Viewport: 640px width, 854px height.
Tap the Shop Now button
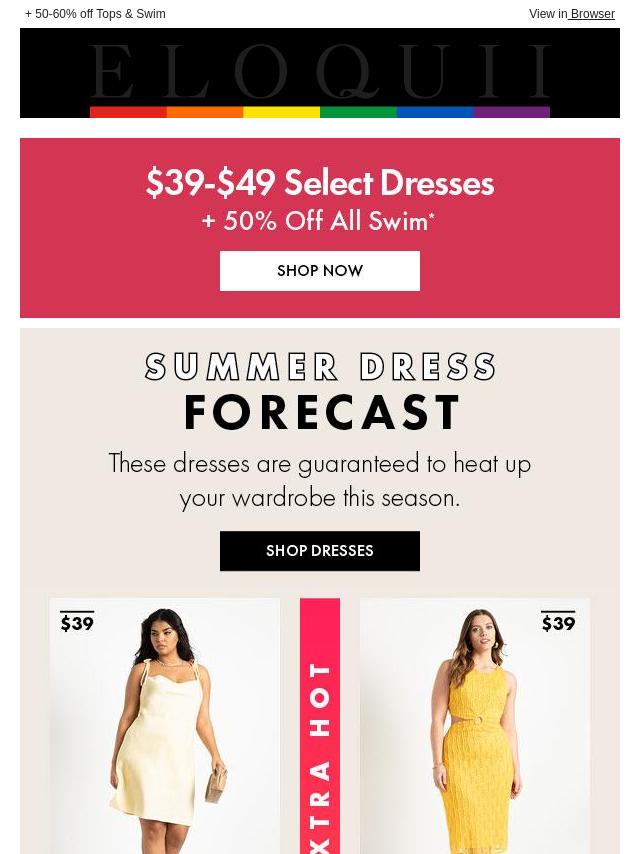click(320, 271)
